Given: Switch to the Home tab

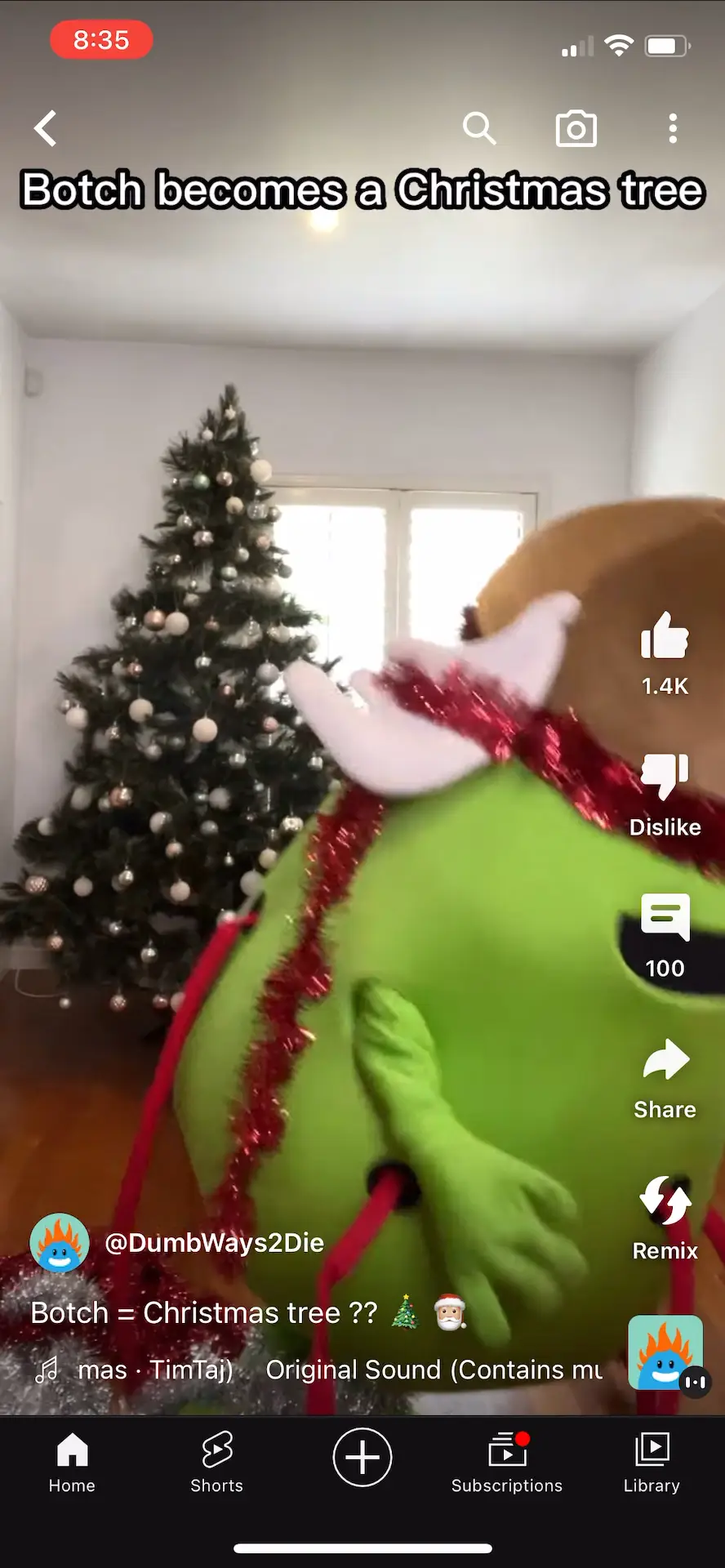Looking at the screenshot, I should [x=72, y=1462].
